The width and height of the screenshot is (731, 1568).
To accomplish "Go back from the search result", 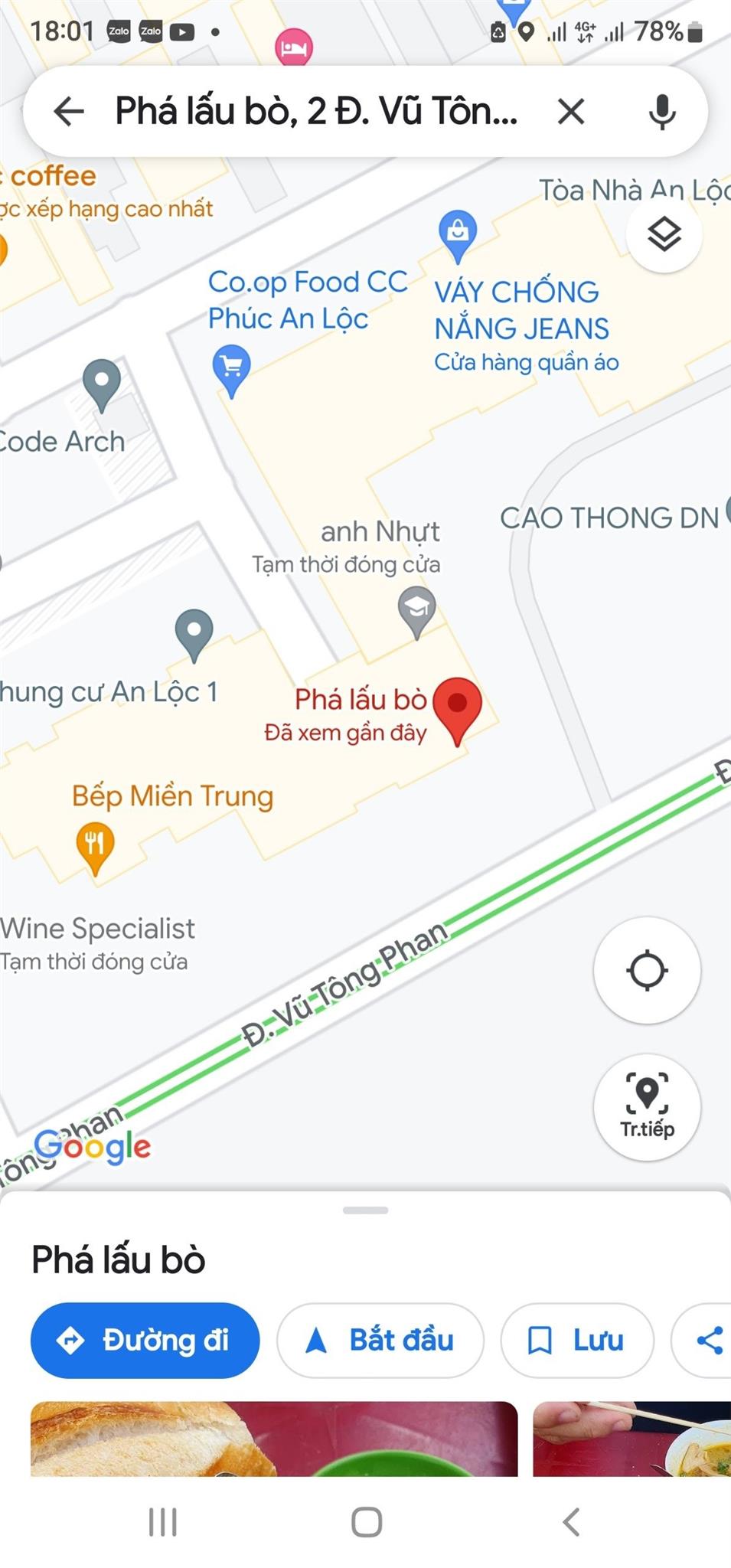I will (69, 112).
